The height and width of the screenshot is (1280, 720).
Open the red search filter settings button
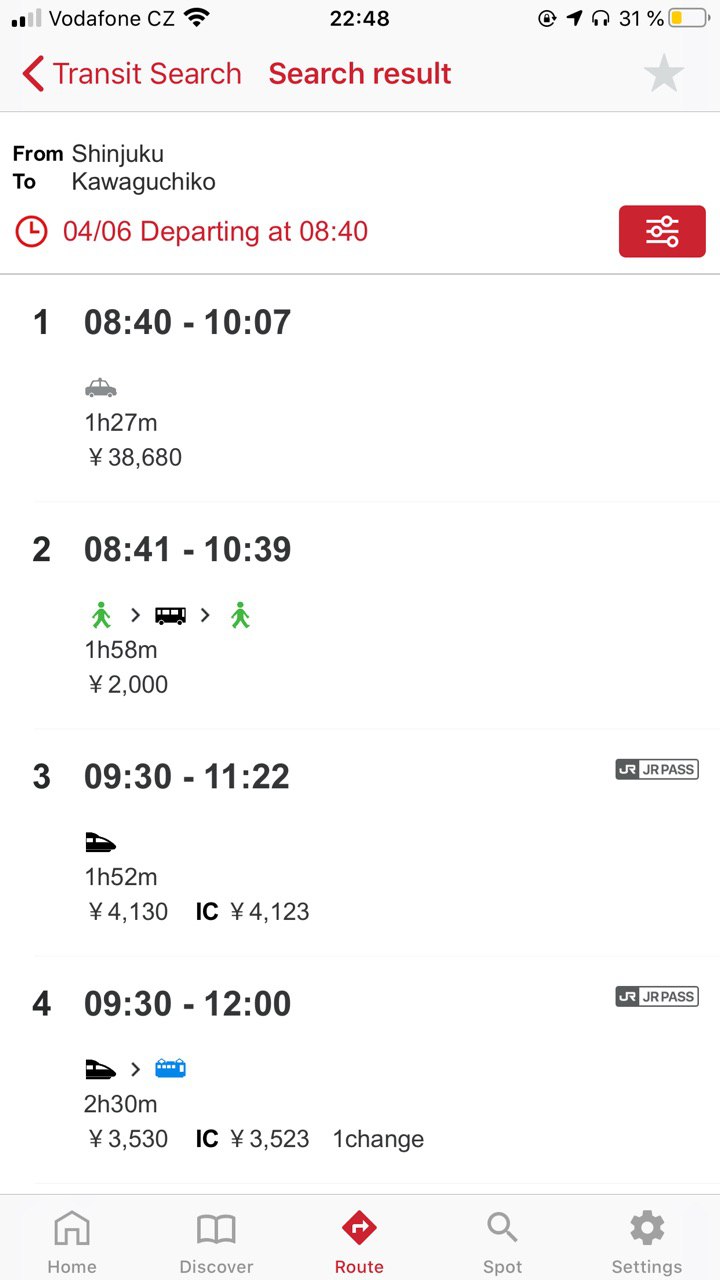click(x=662, y=232)
